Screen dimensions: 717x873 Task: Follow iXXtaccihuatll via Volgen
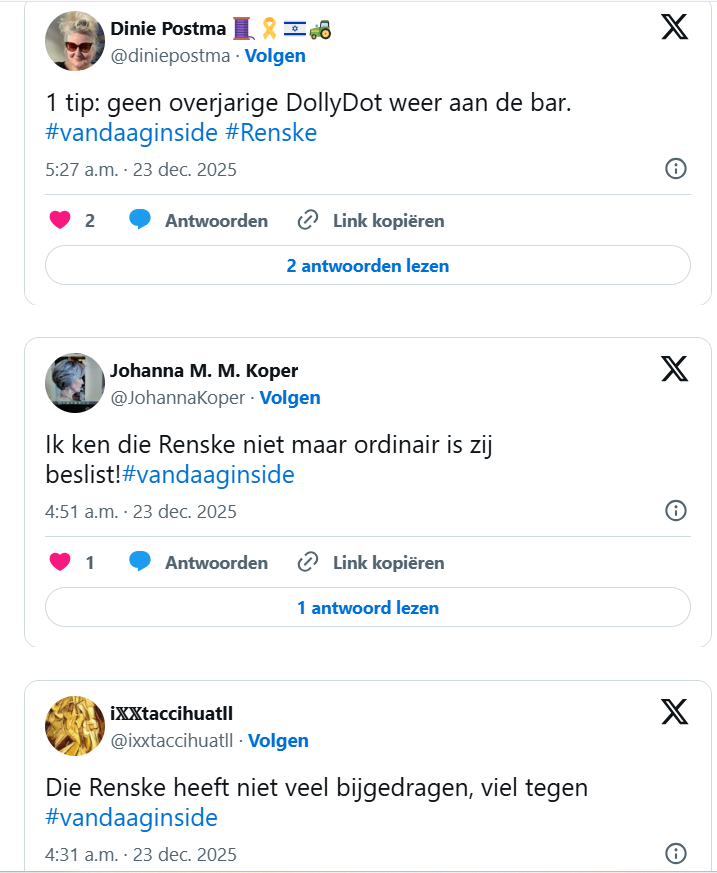click(278, 741)
